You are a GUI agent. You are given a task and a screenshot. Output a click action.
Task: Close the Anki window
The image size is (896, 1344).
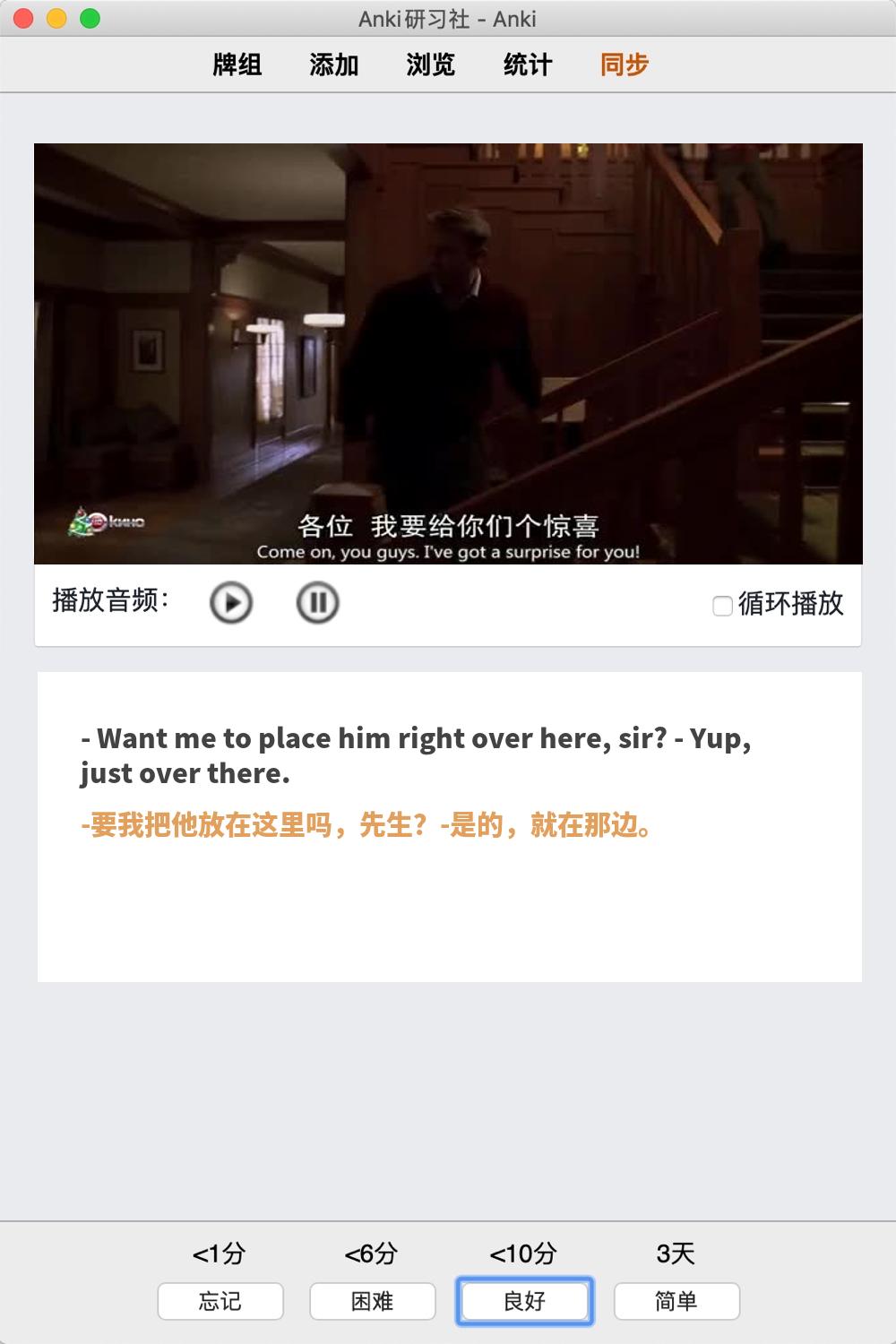coord(24,18)
